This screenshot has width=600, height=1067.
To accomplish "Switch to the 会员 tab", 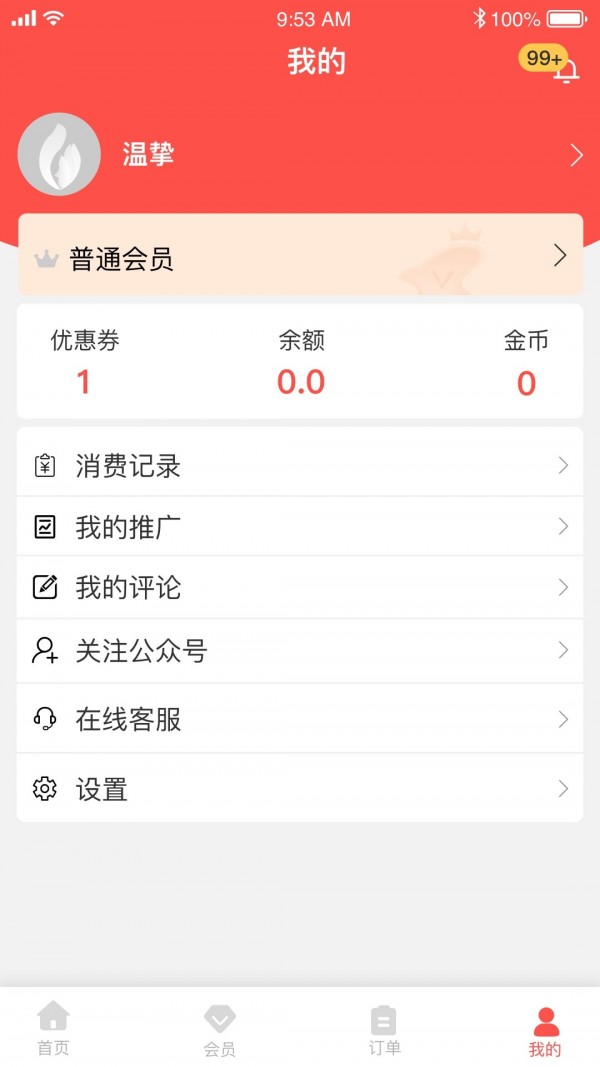I will tap(220, 1029).
